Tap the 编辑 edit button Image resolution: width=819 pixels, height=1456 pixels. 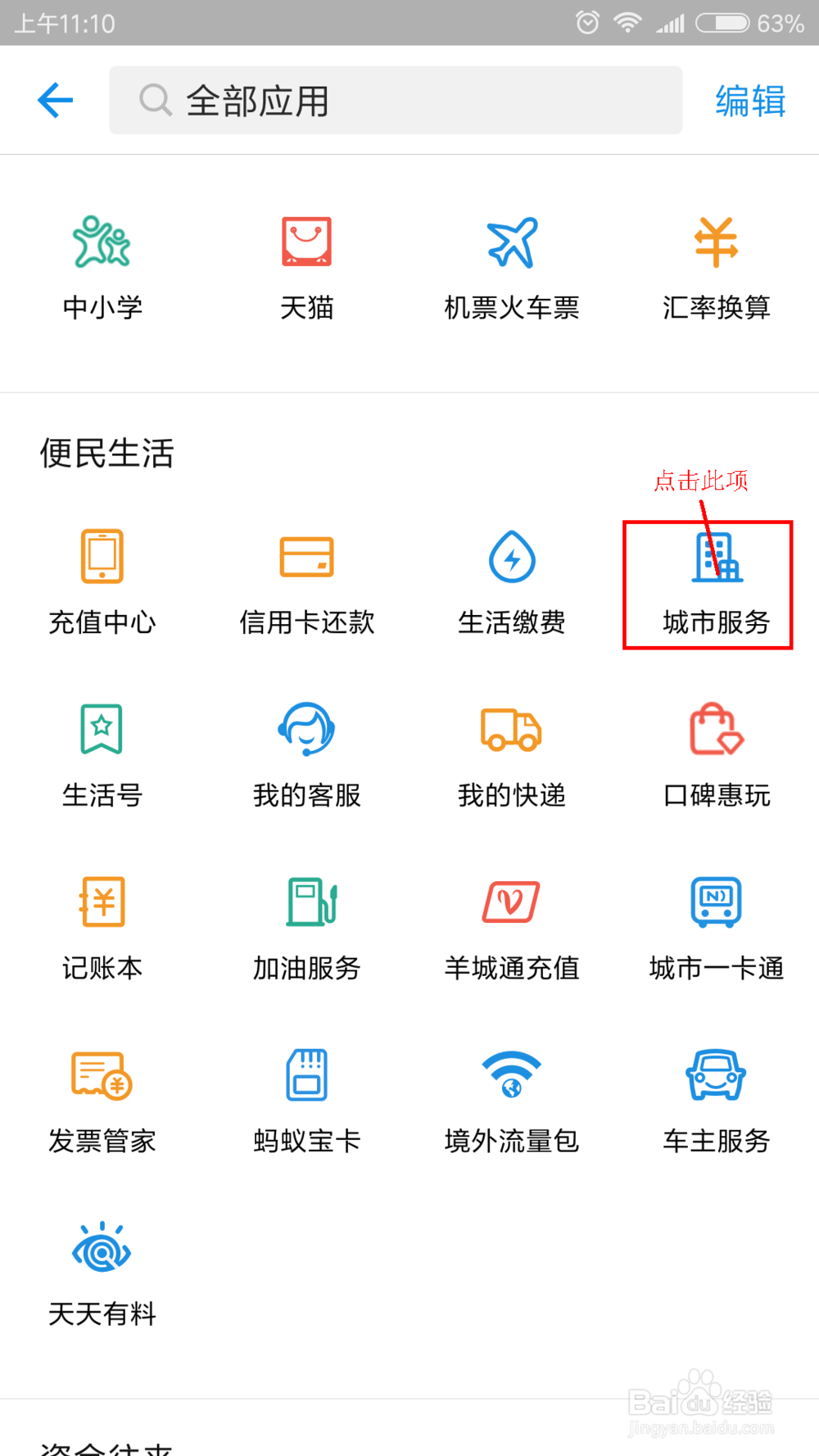coord(749,100)
